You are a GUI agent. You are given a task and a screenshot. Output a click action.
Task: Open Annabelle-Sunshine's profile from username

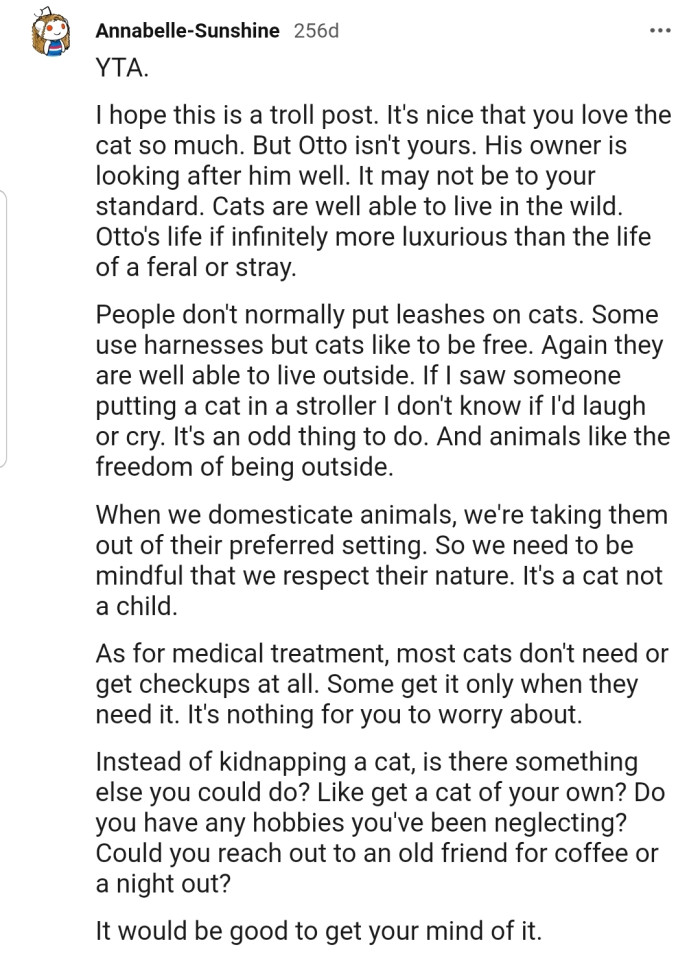[187, 31]
